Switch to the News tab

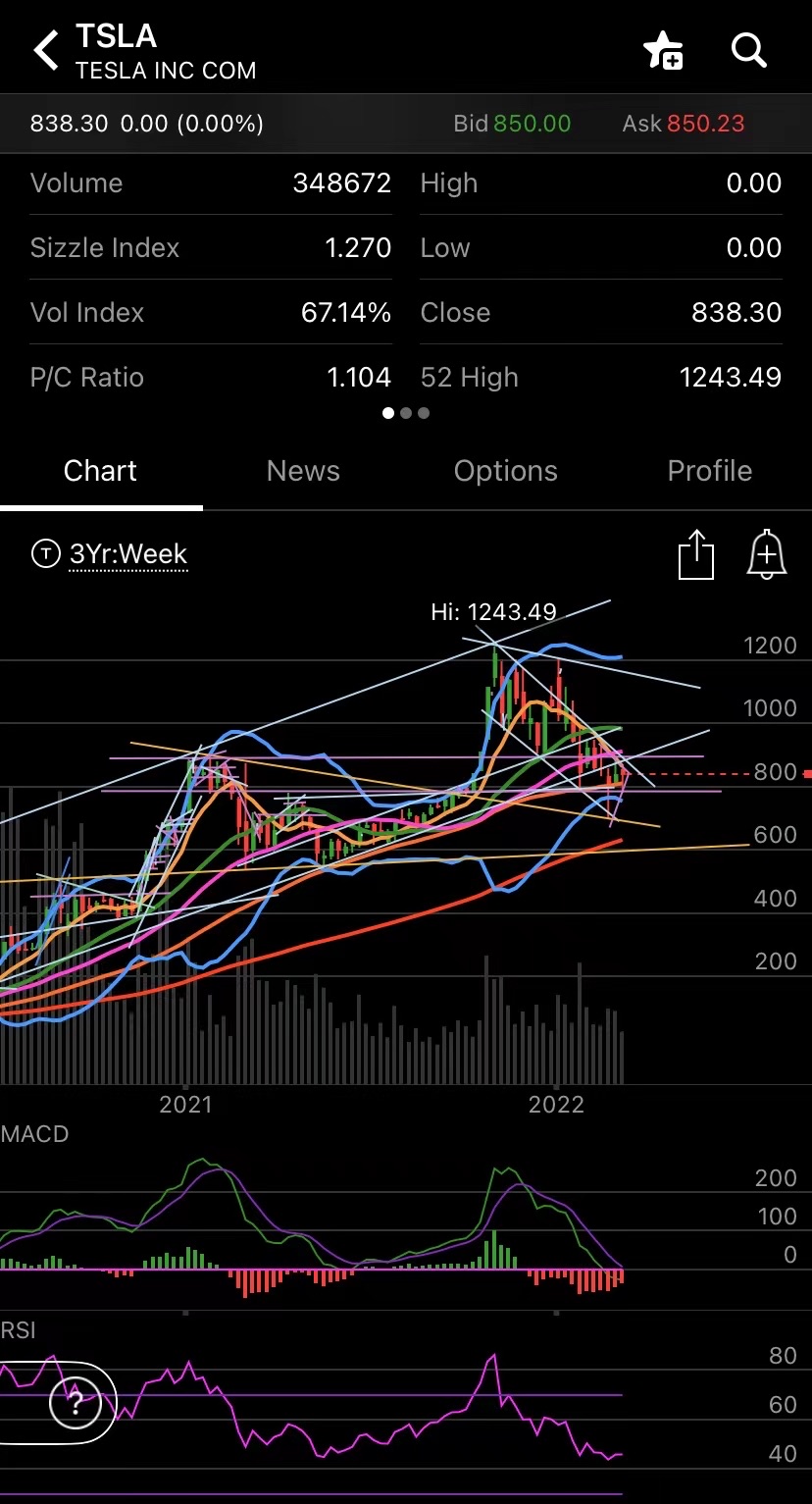(x=303, y=471)
